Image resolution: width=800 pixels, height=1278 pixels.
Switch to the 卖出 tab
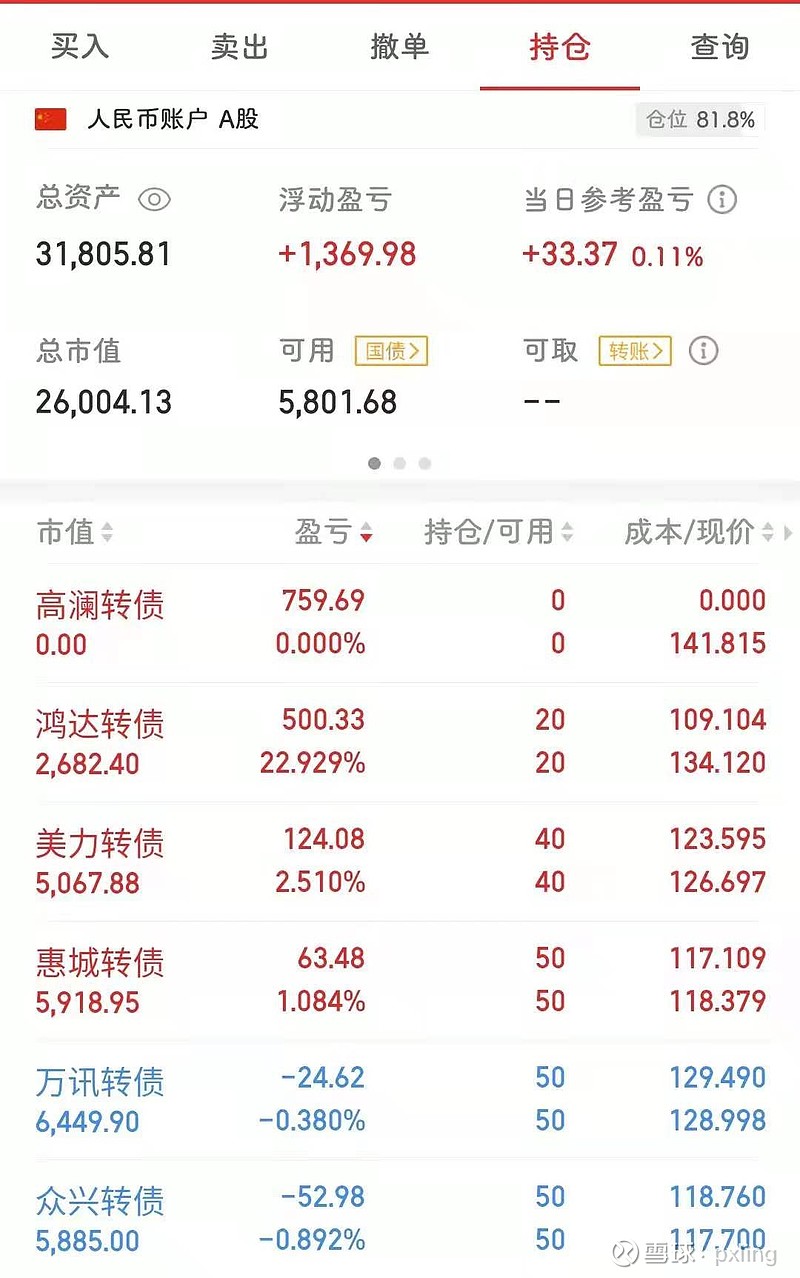click(240, 47)
